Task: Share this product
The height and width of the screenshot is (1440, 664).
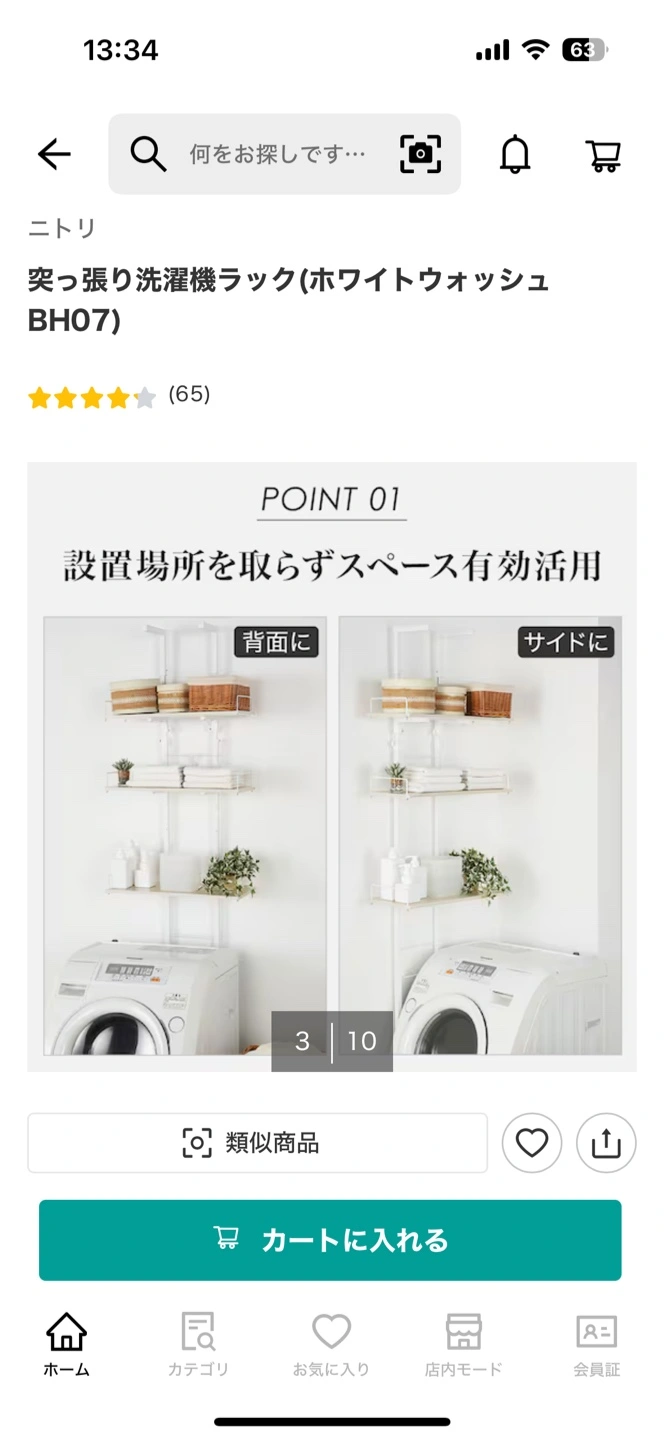Action: pyautogui.click(x=606, y=1143)
